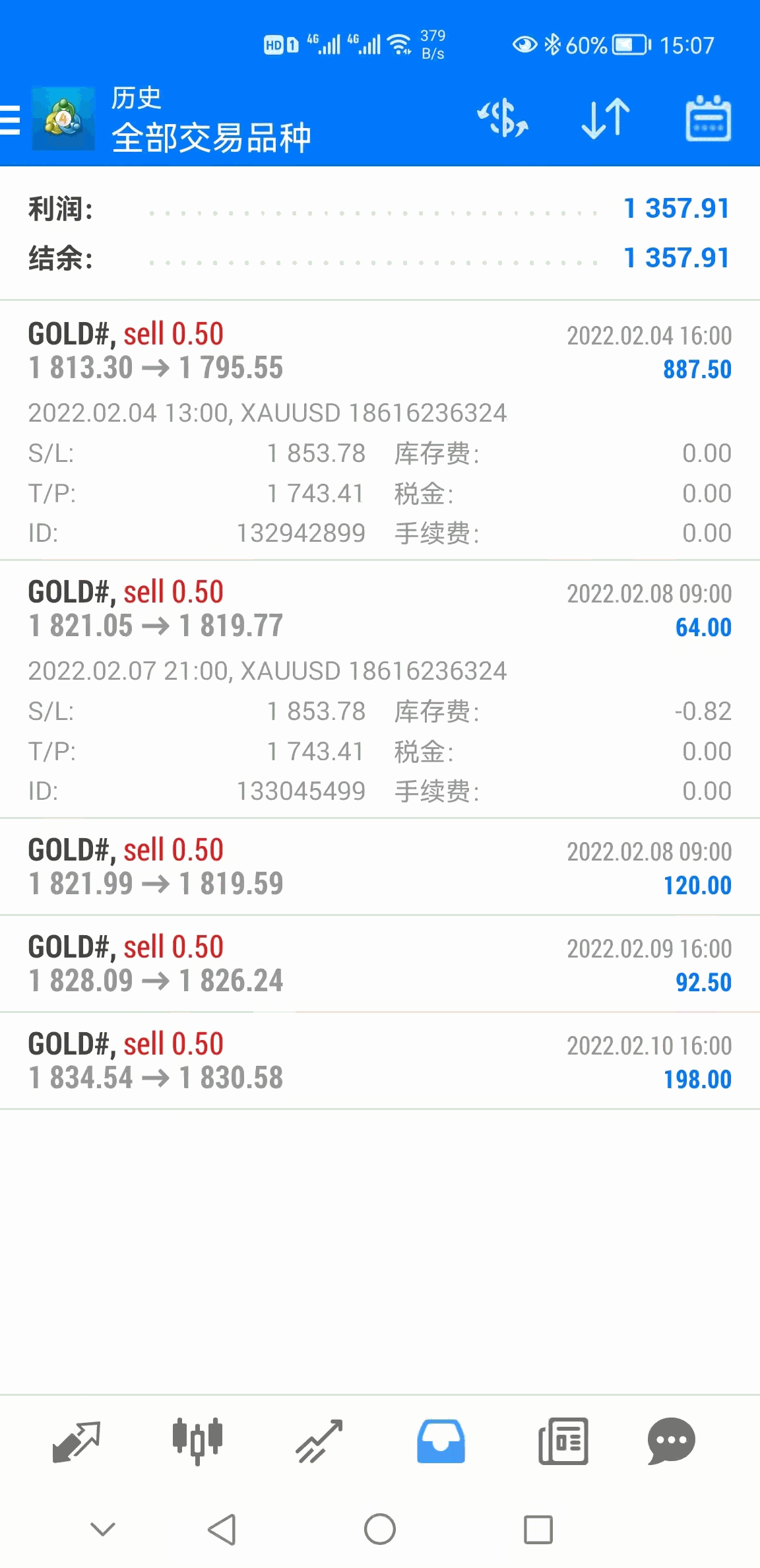The width and height of the screenshot is (760, 1568).
Task: Expand the GOLD# trade with profit 120.00
Action: point(379,866)
